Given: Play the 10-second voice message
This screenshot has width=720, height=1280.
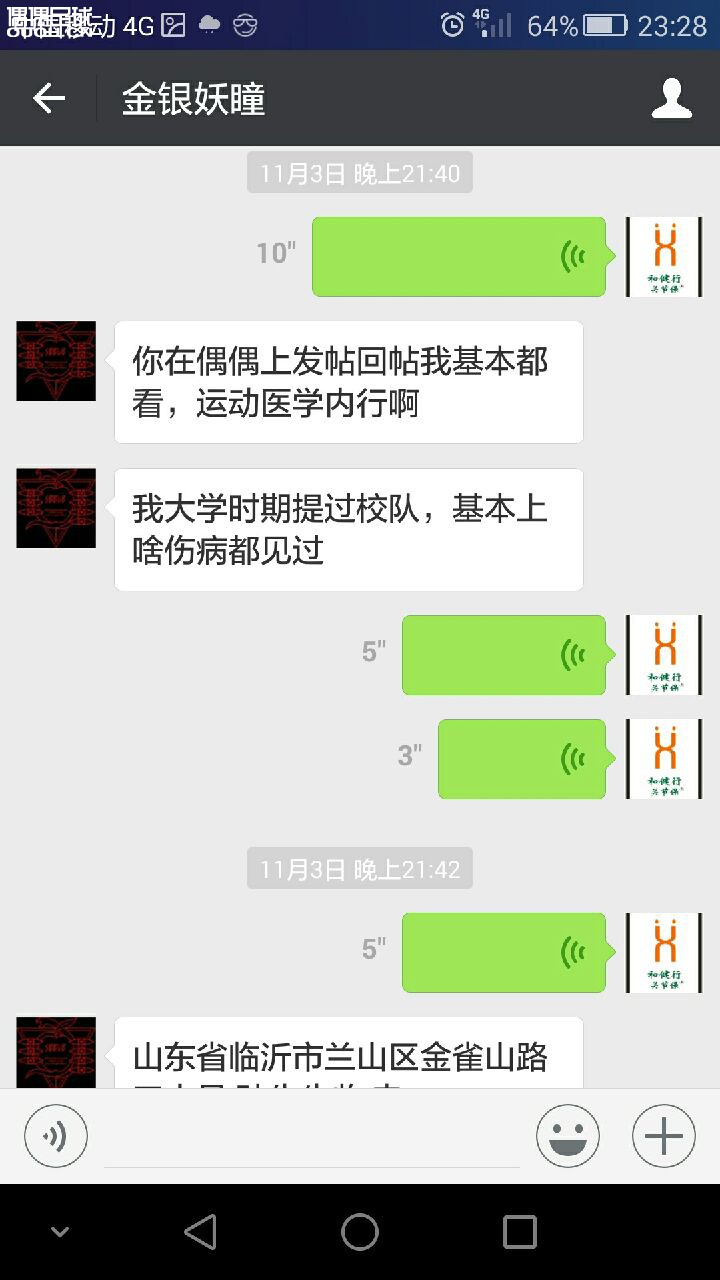Looking at the screenshot, I should pyautogui.click(x=459, y=257).
